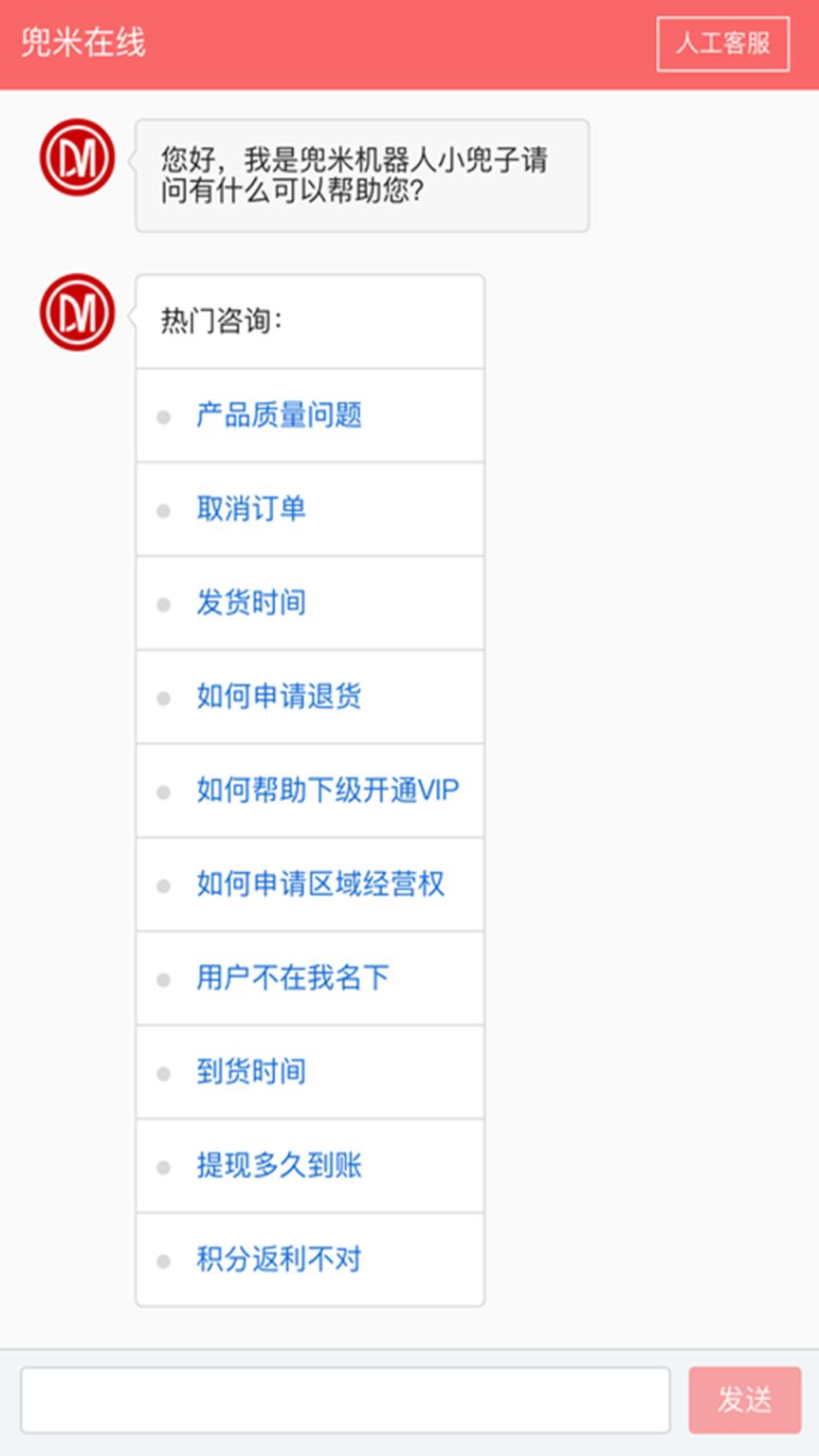Open the 人工客服 option in the header
The width and height of the screenshot is (819, 1456).
722,42
